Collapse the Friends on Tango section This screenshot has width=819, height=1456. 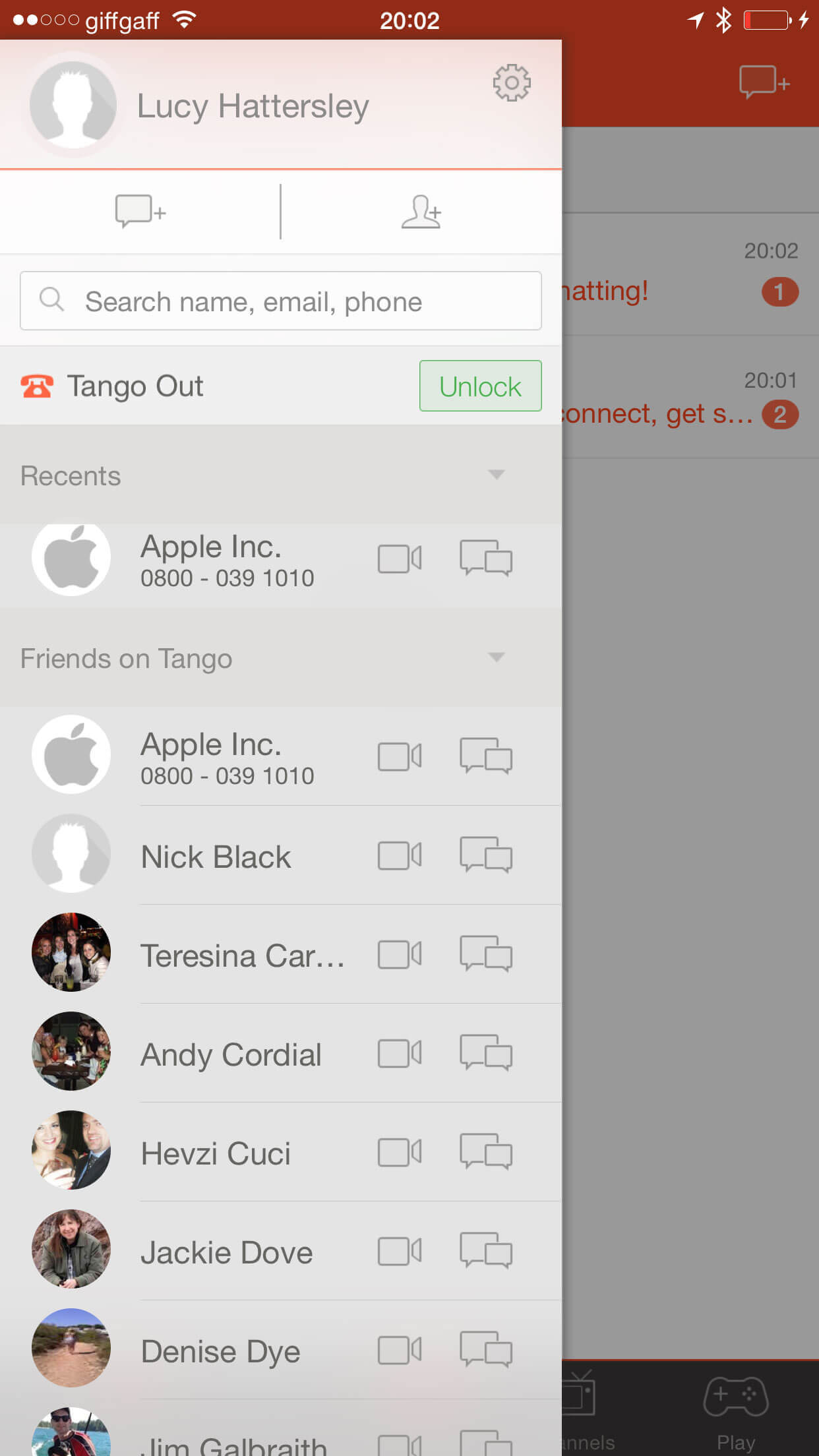[496, 657]
